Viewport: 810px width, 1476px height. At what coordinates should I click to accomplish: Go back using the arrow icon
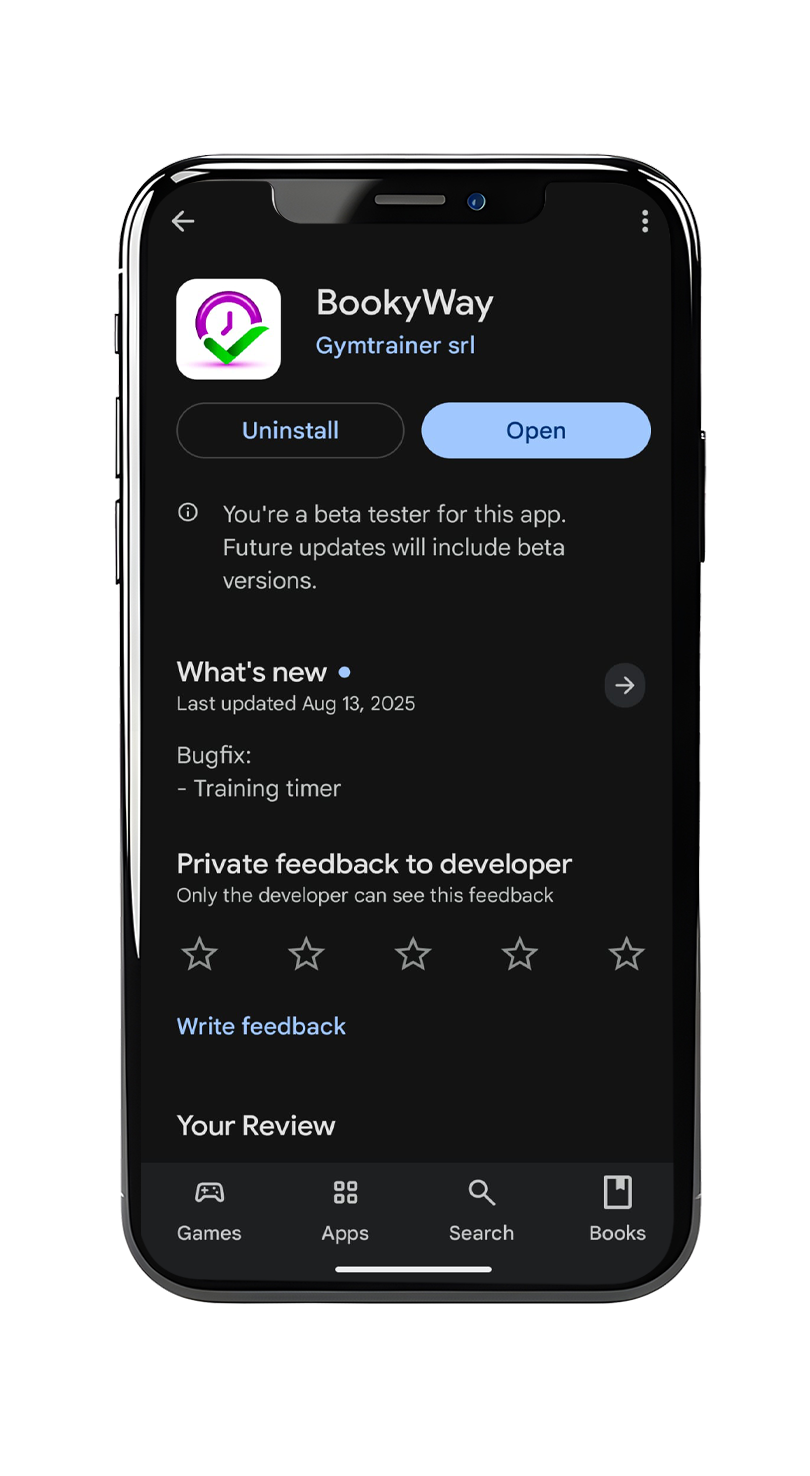(183, 222)
